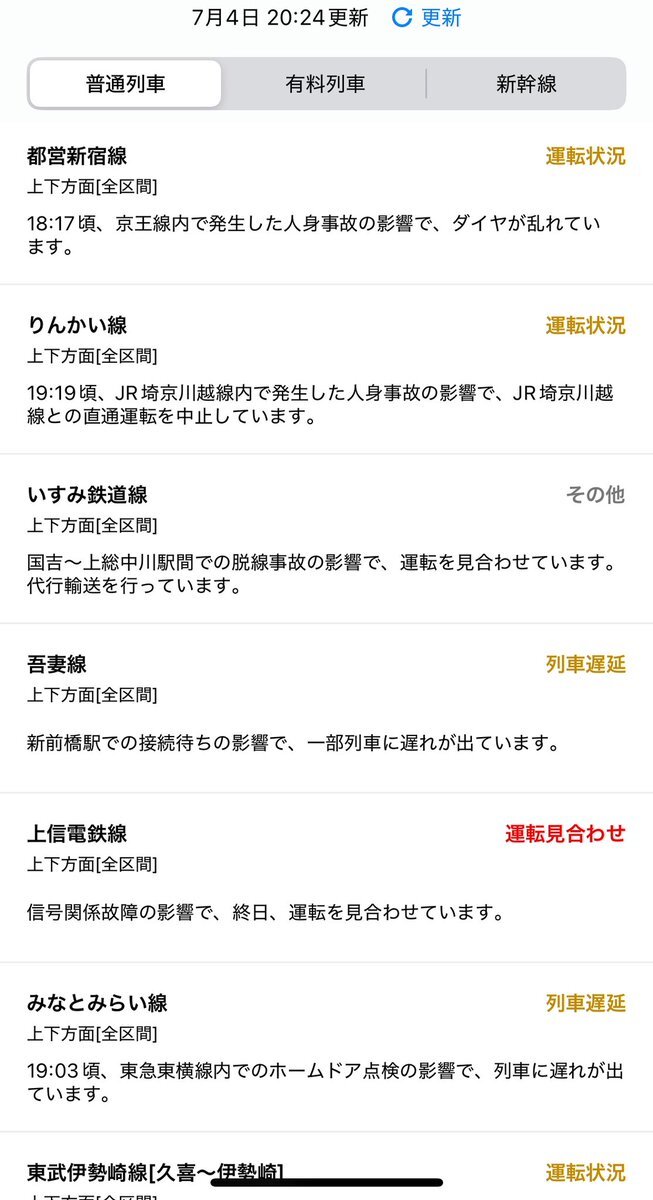Screen dimensions: 653x1200
Task: Open the 上信電鉄線 suspension row
Action: point(326,878)
